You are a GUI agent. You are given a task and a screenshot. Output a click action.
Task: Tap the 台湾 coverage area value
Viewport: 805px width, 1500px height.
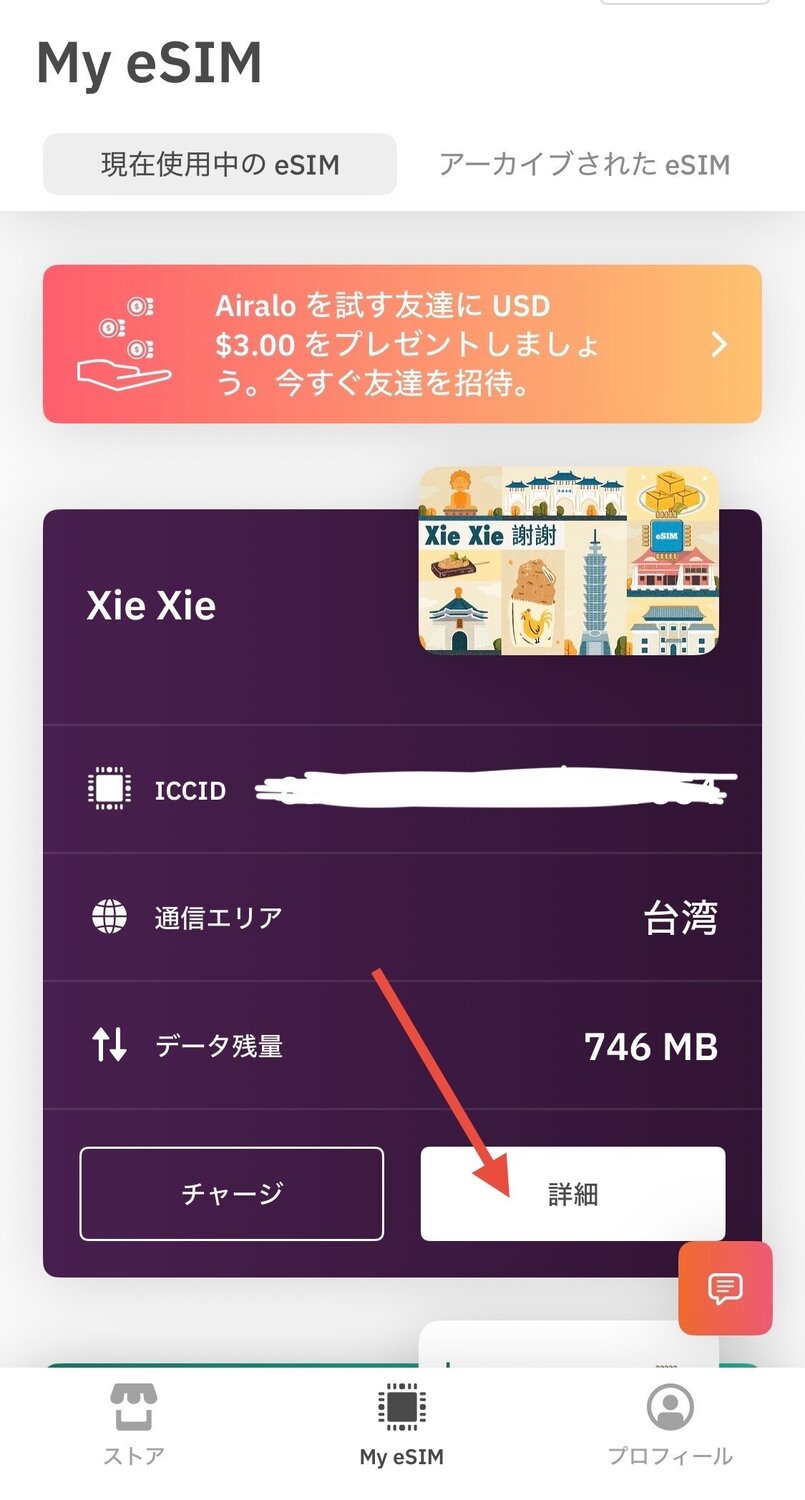coord(690,916)
